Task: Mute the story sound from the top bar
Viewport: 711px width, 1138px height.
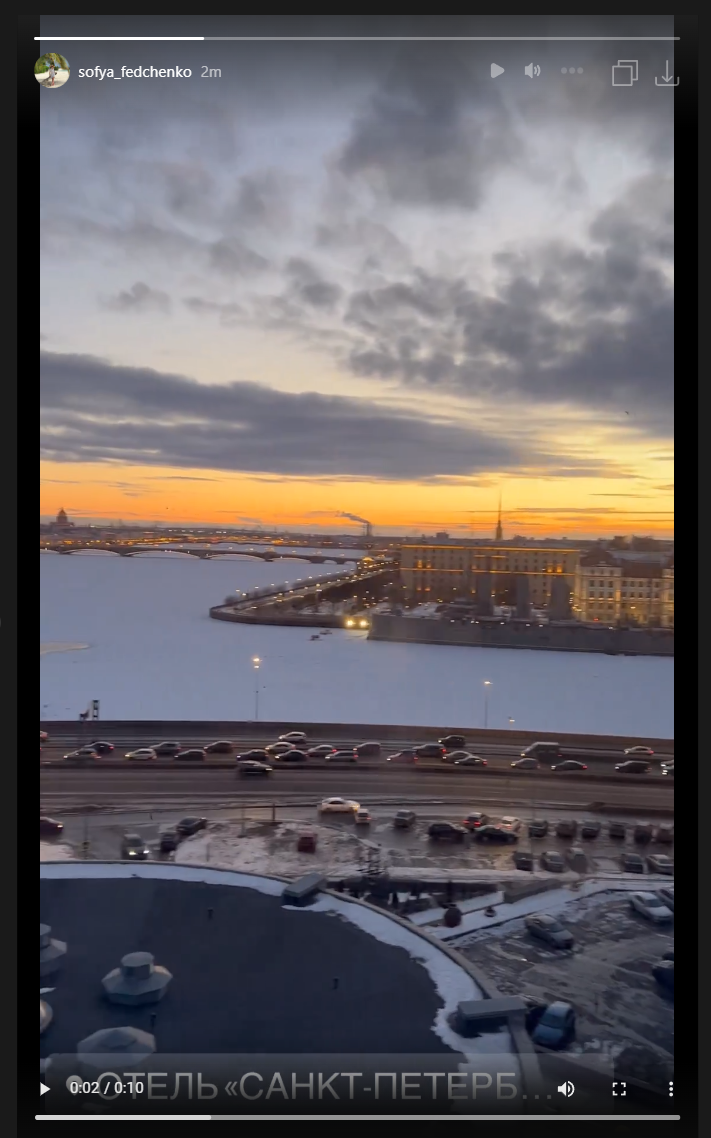Action: pos(532,71)
